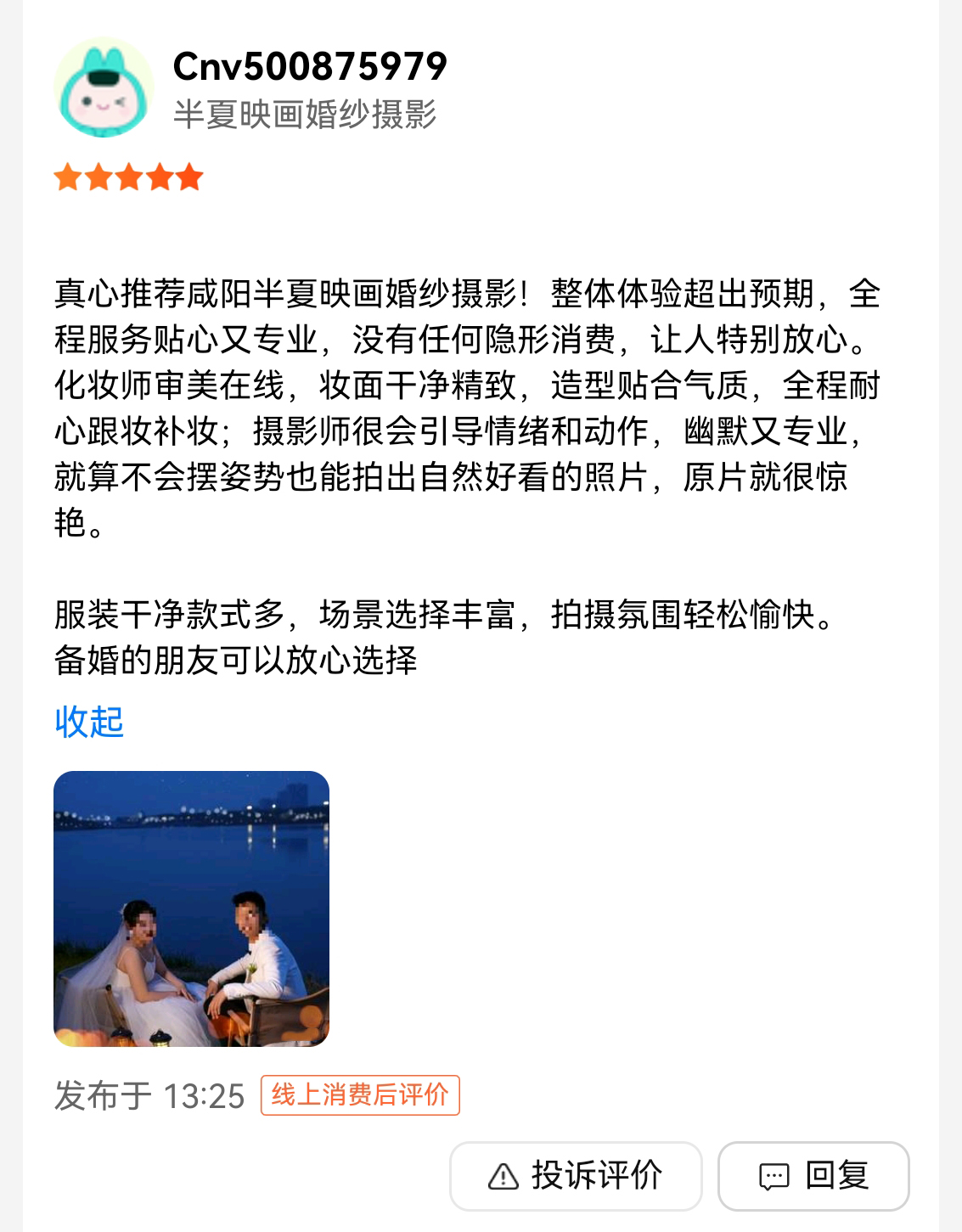The width and height of the screenshot is (962, 1232).
Task: Reply to the review with 回复
Action: (813, 1176)
